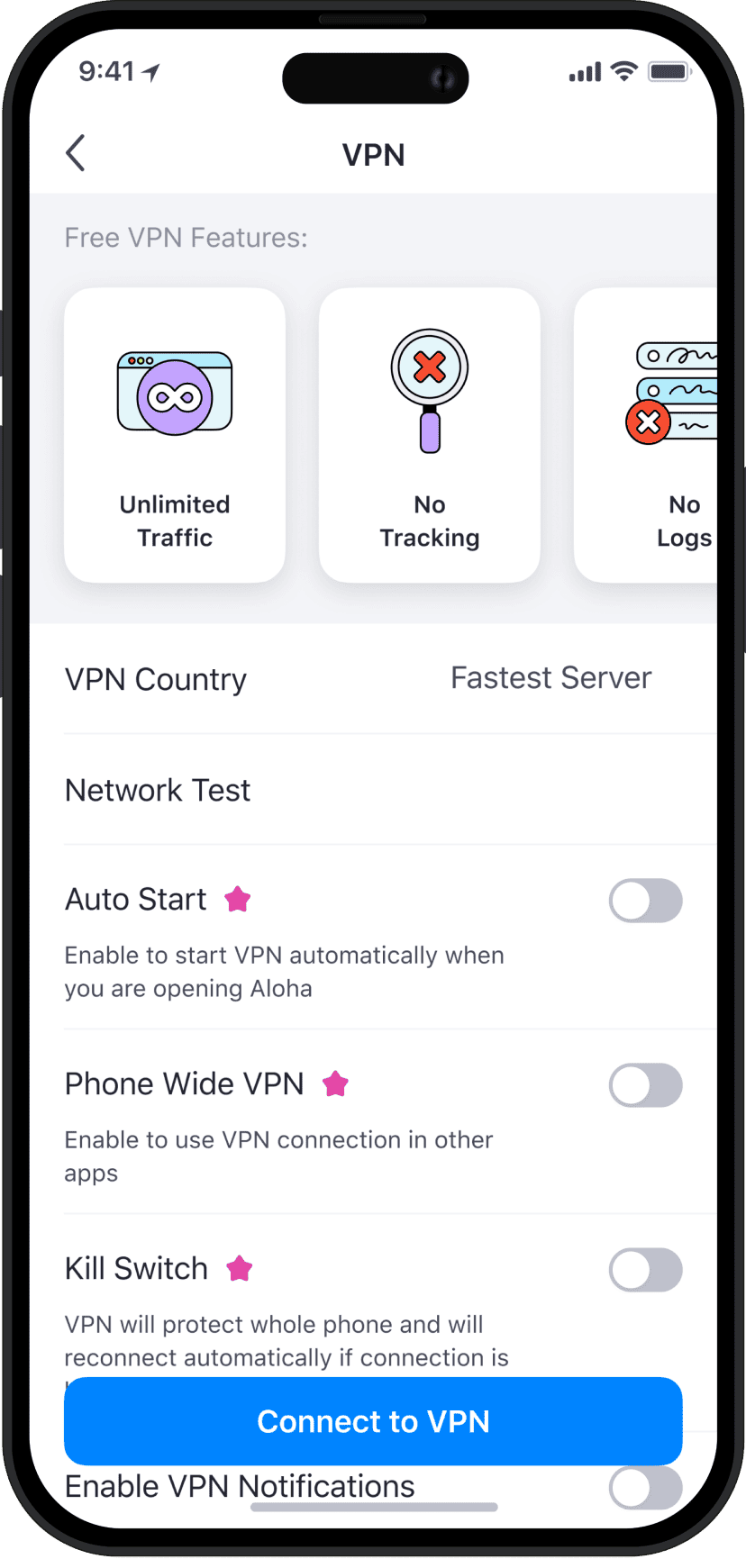Enable VPN Notifications toggle

[x=646, y=1488]
